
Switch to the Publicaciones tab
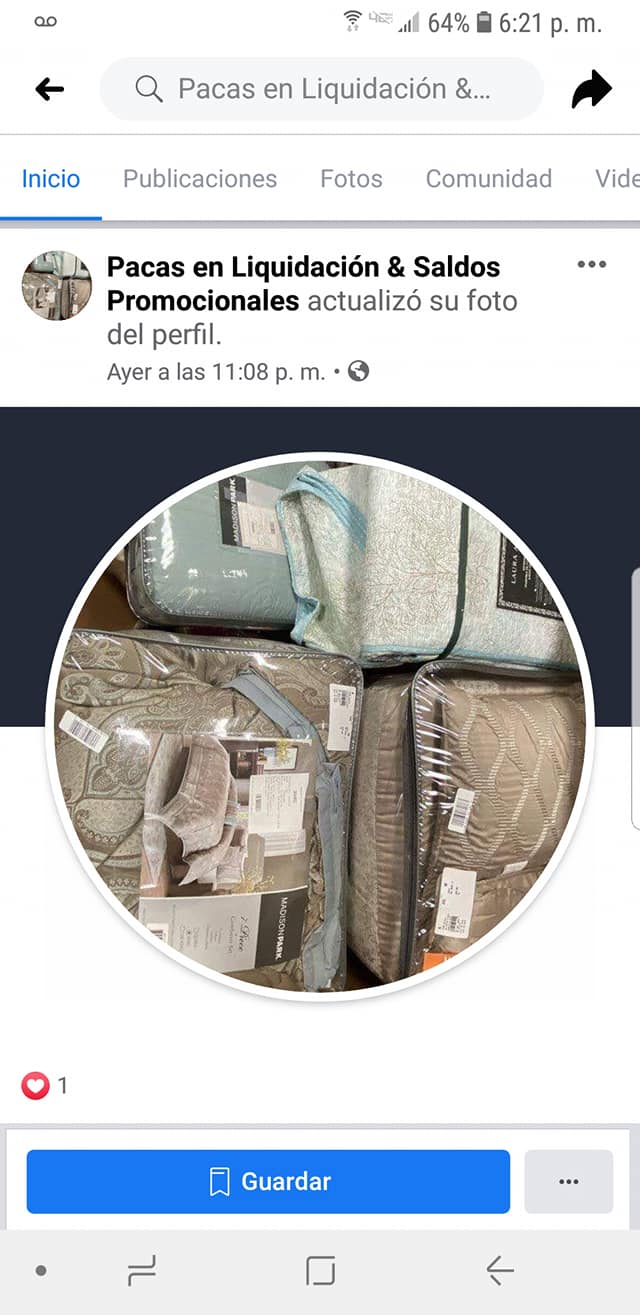(x=200, y=179)
